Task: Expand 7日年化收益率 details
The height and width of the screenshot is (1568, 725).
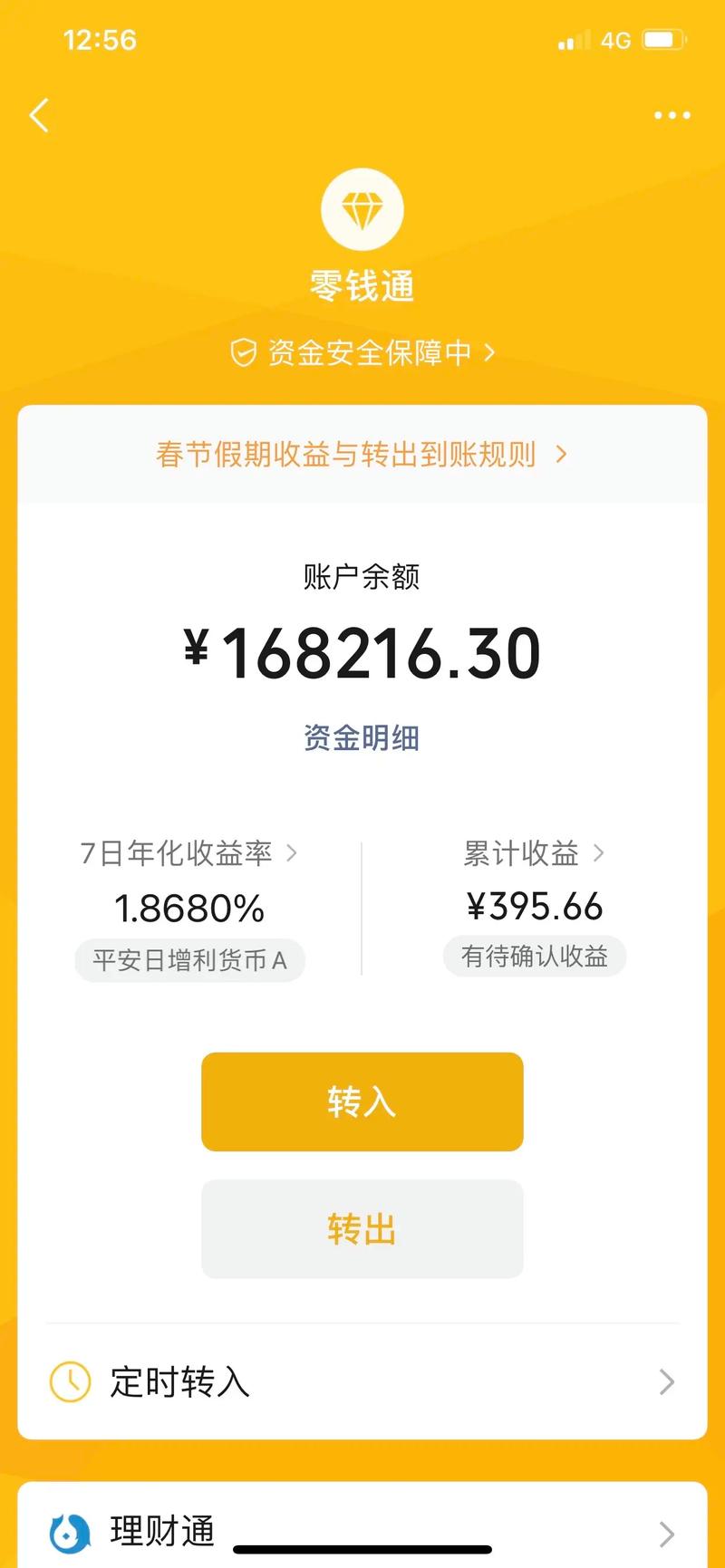Action: tap(292, 852)
